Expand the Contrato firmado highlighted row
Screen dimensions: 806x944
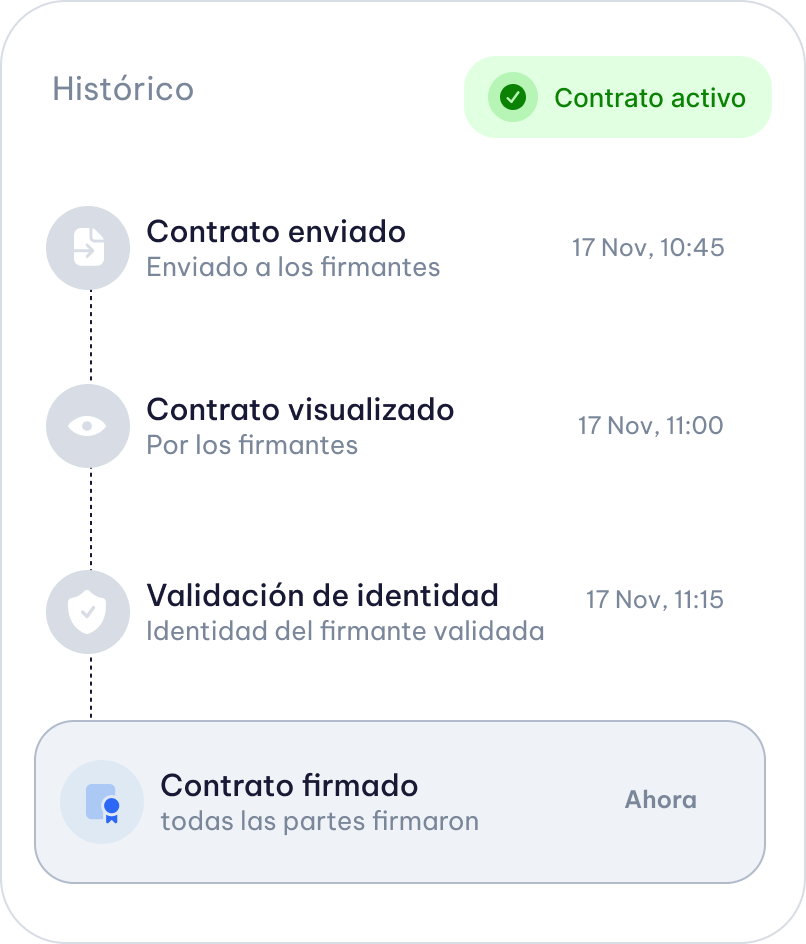coord(399,801)
